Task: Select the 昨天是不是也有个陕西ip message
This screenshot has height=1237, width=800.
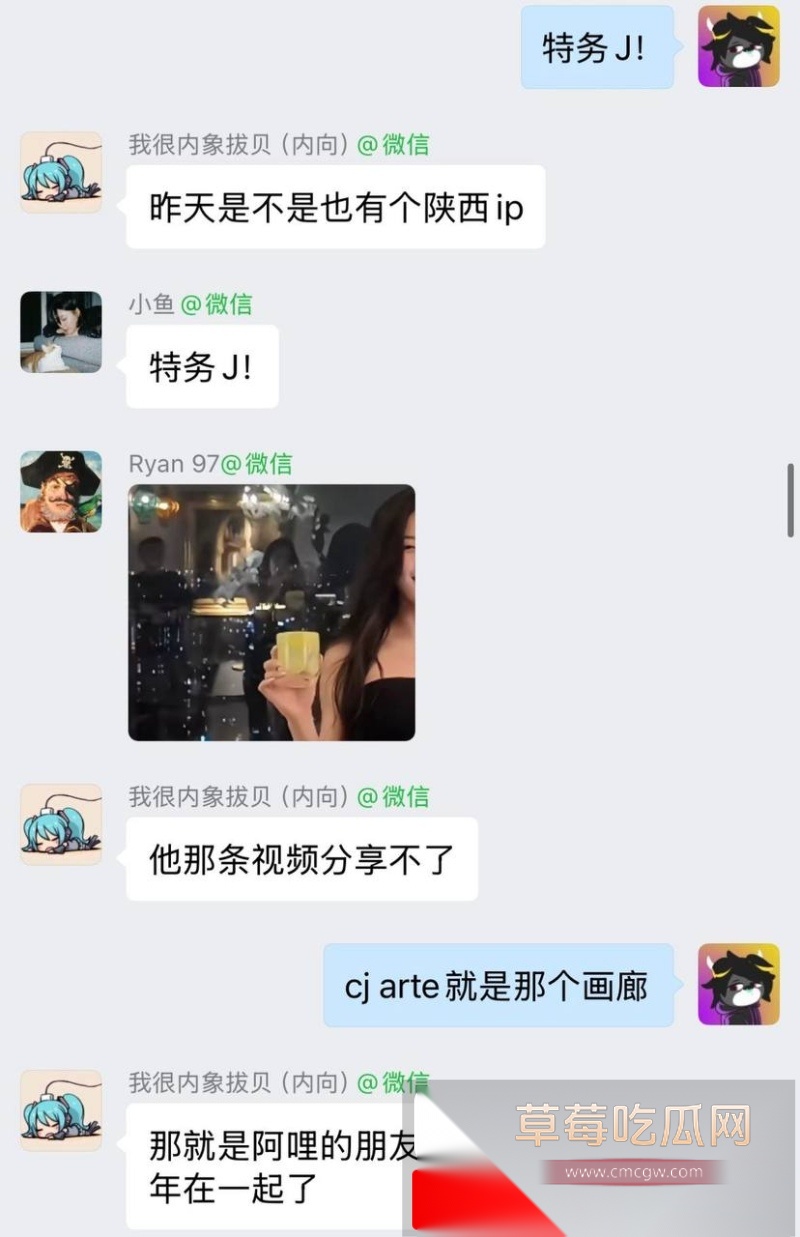Action: 335,208
